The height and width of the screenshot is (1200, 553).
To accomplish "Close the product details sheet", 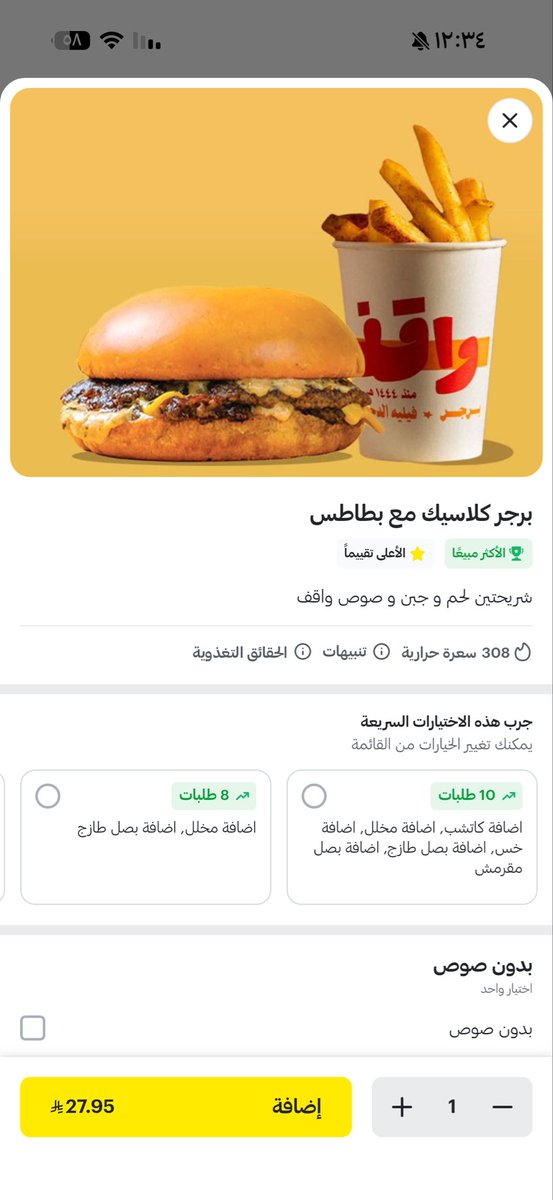I will coord(509,121).
